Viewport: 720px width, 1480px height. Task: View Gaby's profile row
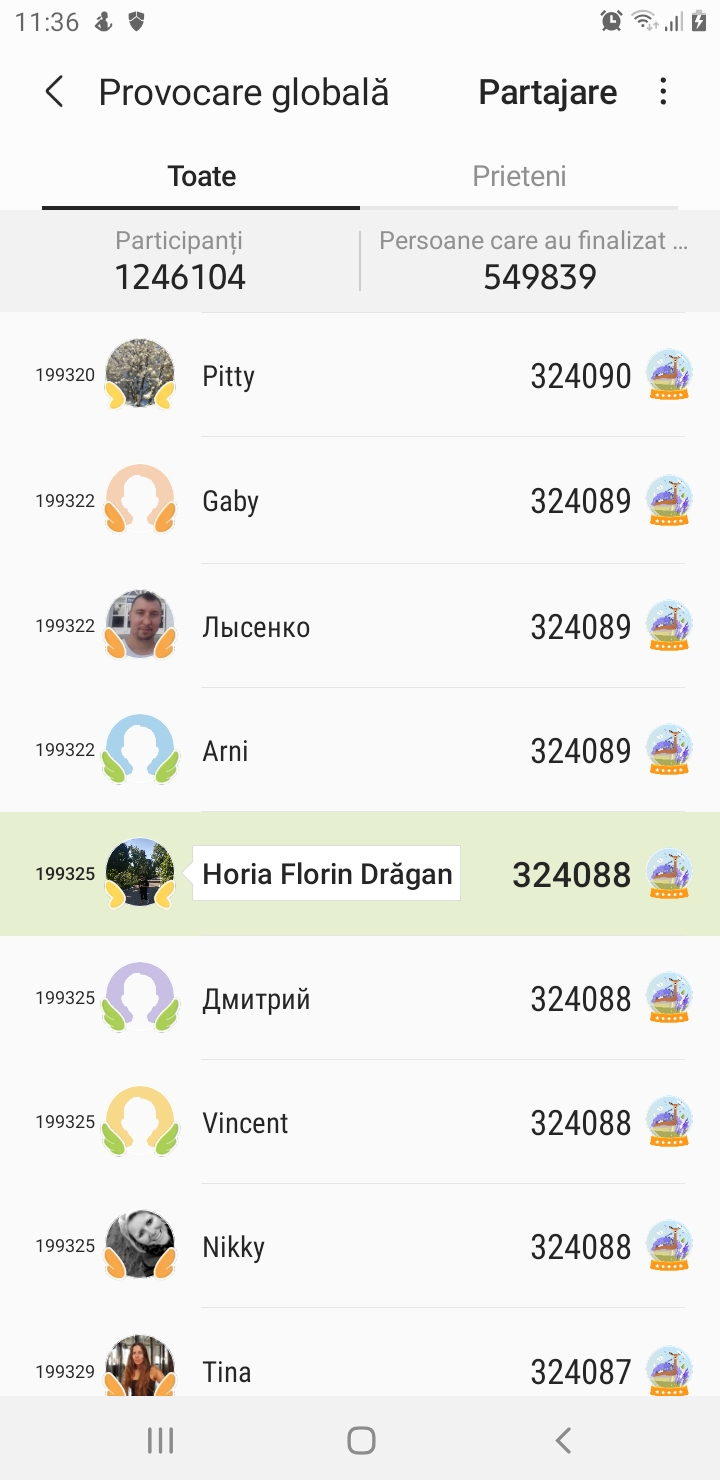(x=360, y=501)
